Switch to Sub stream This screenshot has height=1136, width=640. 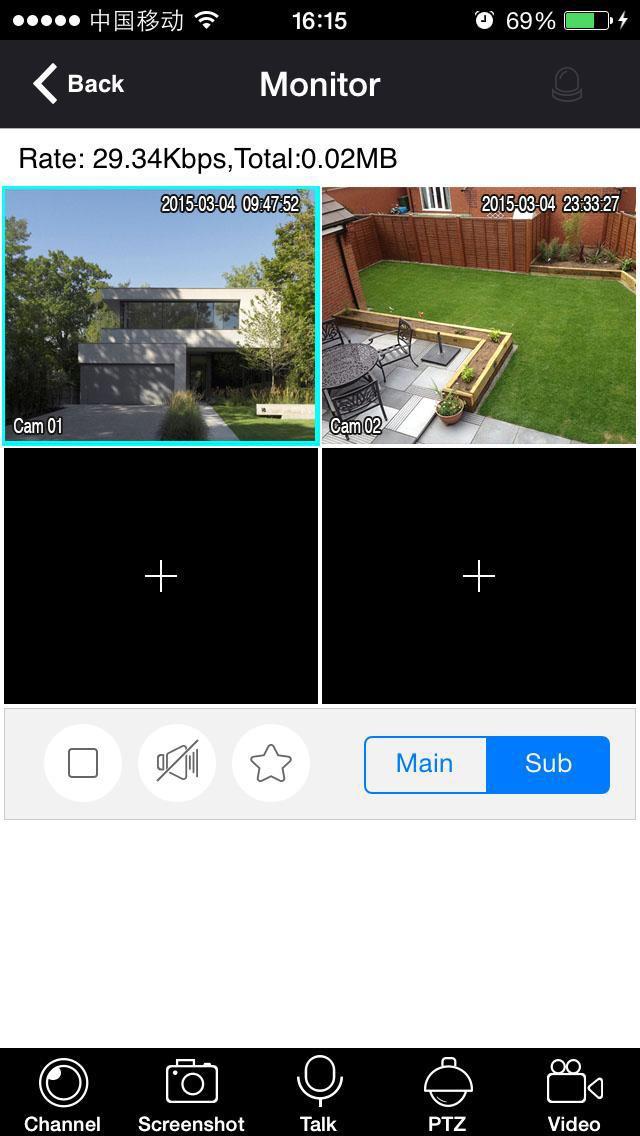click(x=548, y=764)
